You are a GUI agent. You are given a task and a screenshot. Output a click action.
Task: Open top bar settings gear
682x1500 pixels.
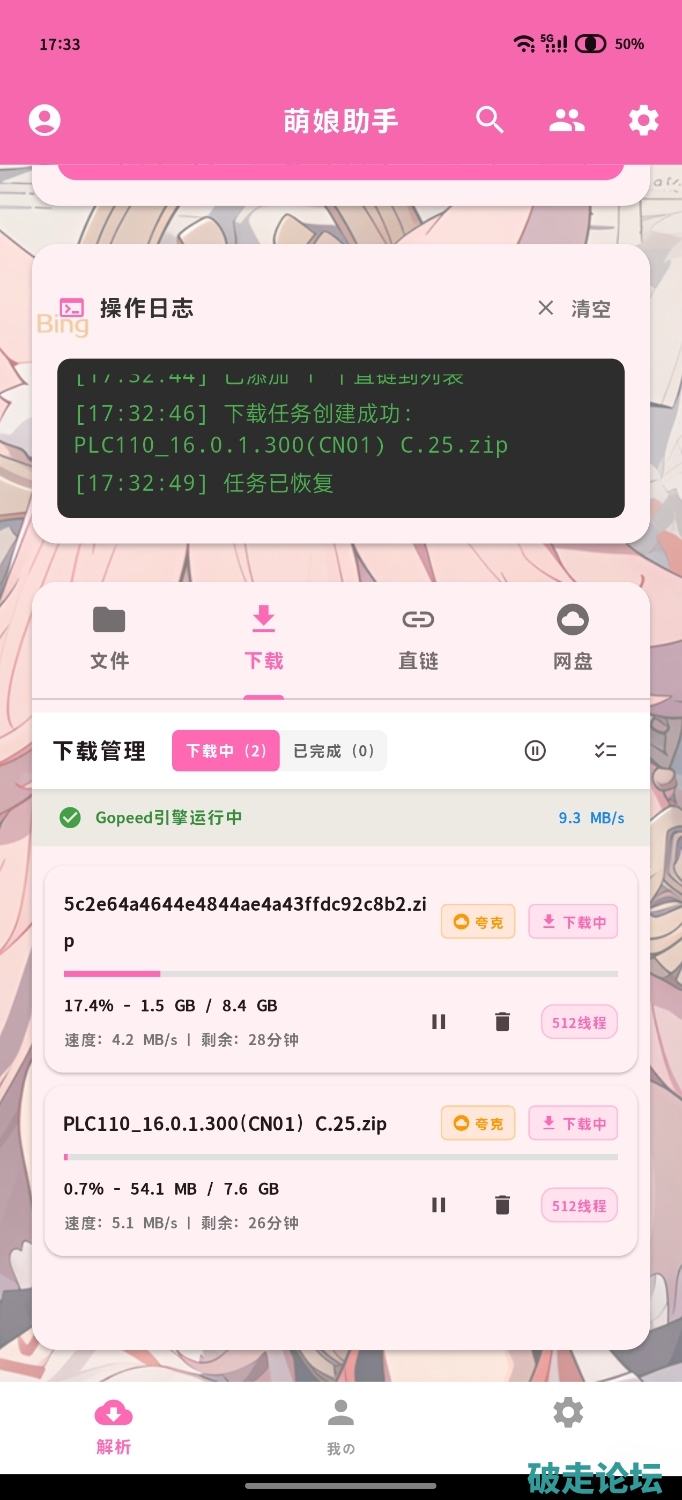[643, 121]
